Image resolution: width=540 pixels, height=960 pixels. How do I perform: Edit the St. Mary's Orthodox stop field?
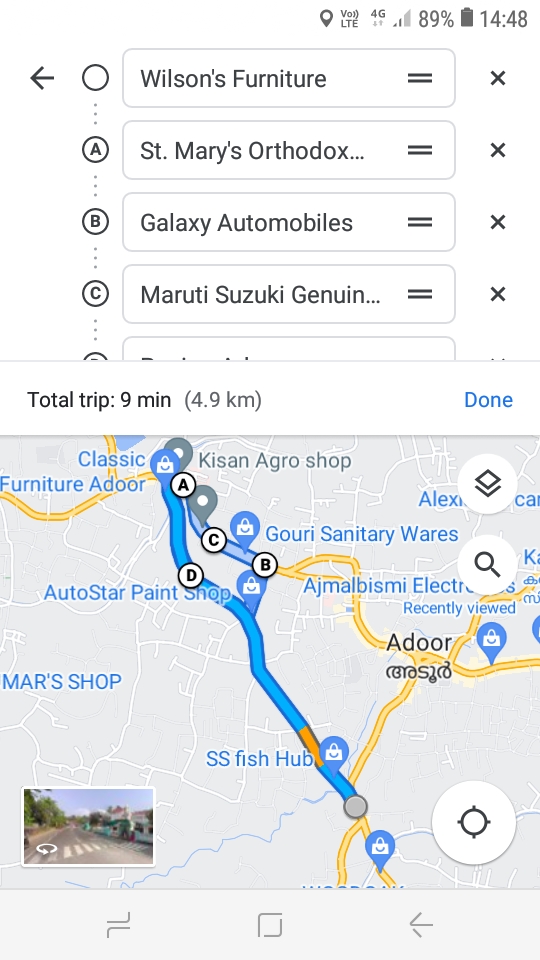[x=288, y=150]
